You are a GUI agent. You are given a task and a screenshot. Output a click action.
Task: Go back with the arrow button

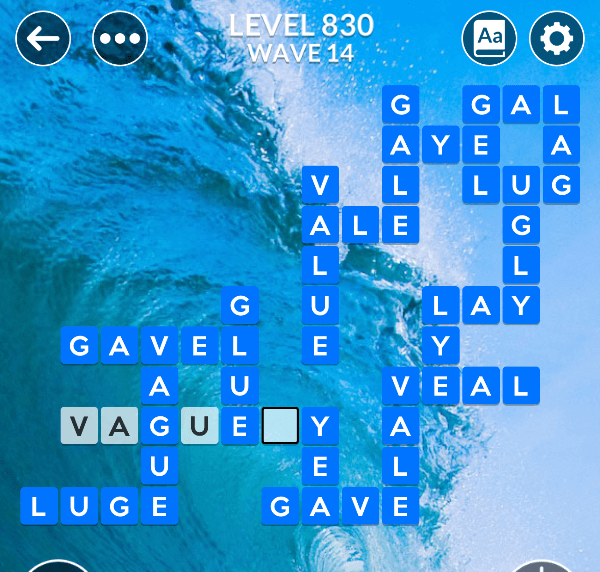(x=43, y=39)
